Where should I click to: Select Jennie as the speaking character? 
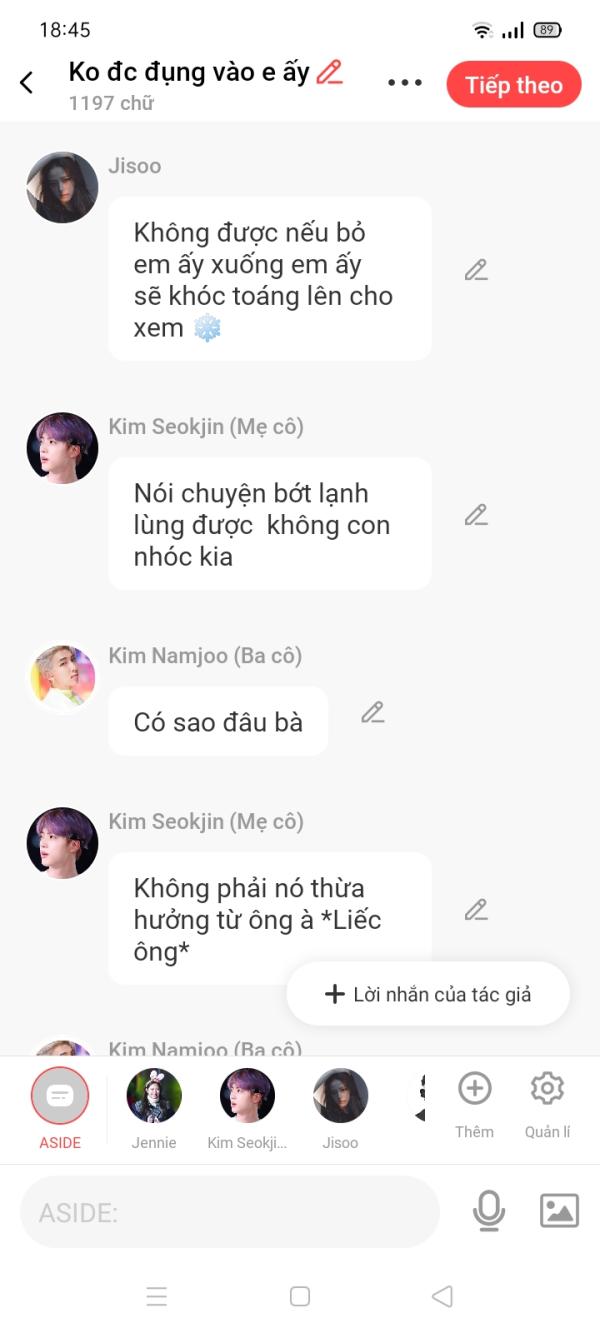pyautogui.click(x=154, y=1098)
